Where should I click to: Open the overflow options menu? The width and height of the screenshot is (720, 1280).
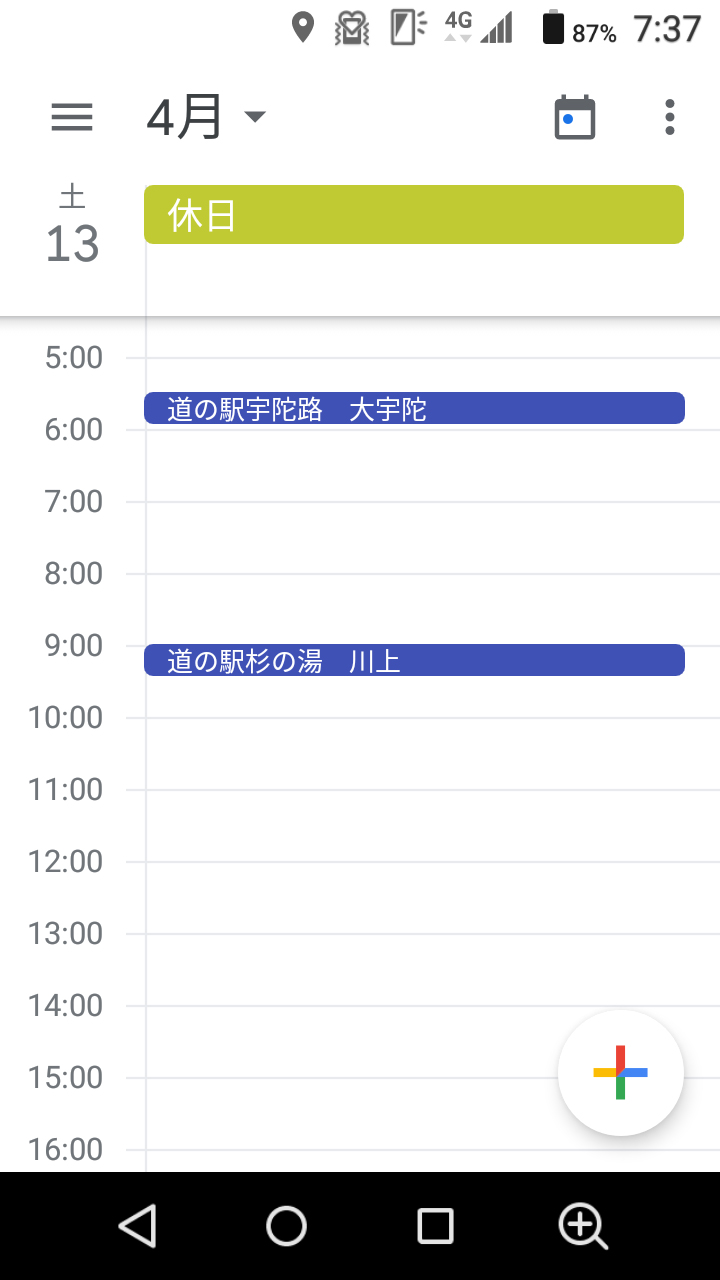tap(670, 118)
